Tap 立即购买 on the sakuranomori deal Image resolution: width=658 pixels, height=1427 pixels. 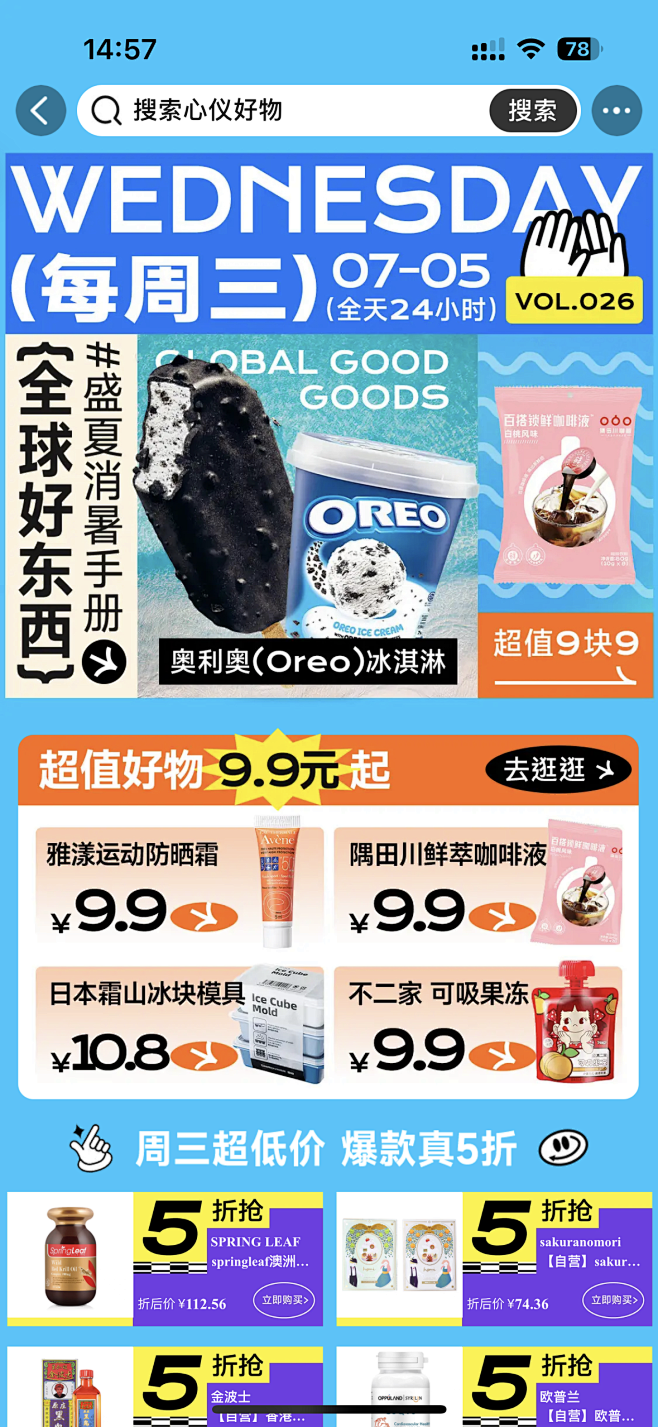tap(614, 1300)
